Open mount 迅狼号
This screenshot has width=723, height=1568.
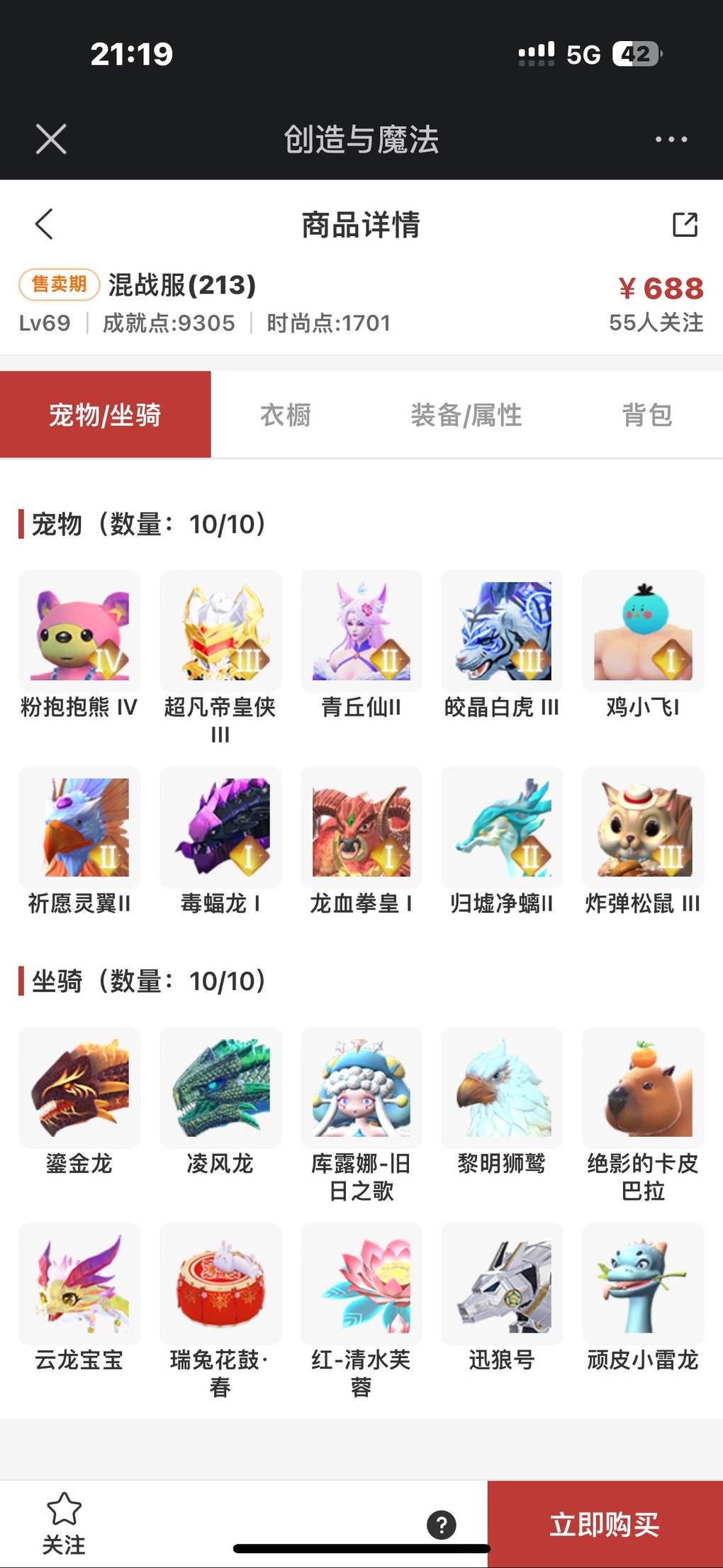pos(502,1284)
